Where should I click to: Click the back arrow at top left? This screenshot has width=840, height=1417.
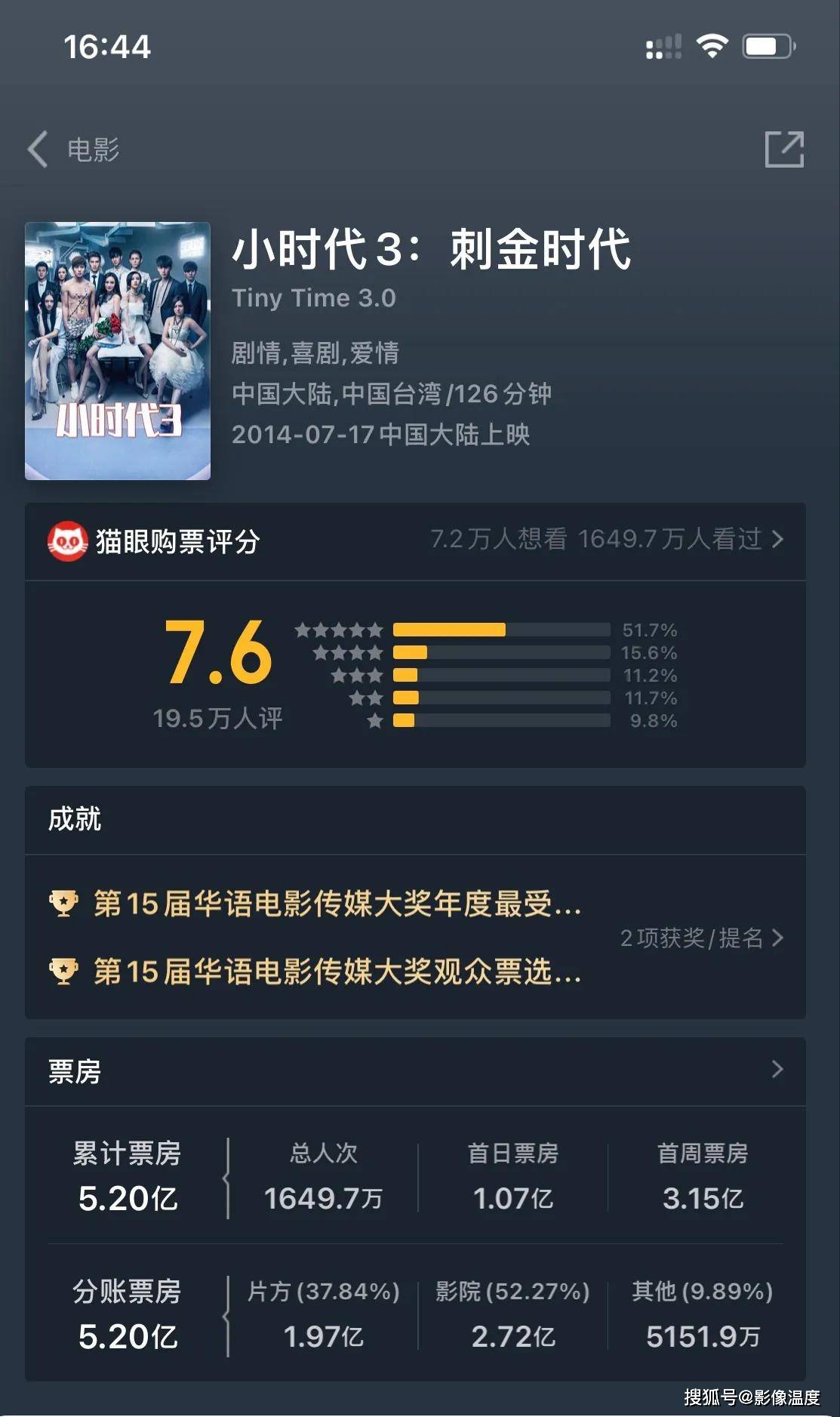click(36, 149)
